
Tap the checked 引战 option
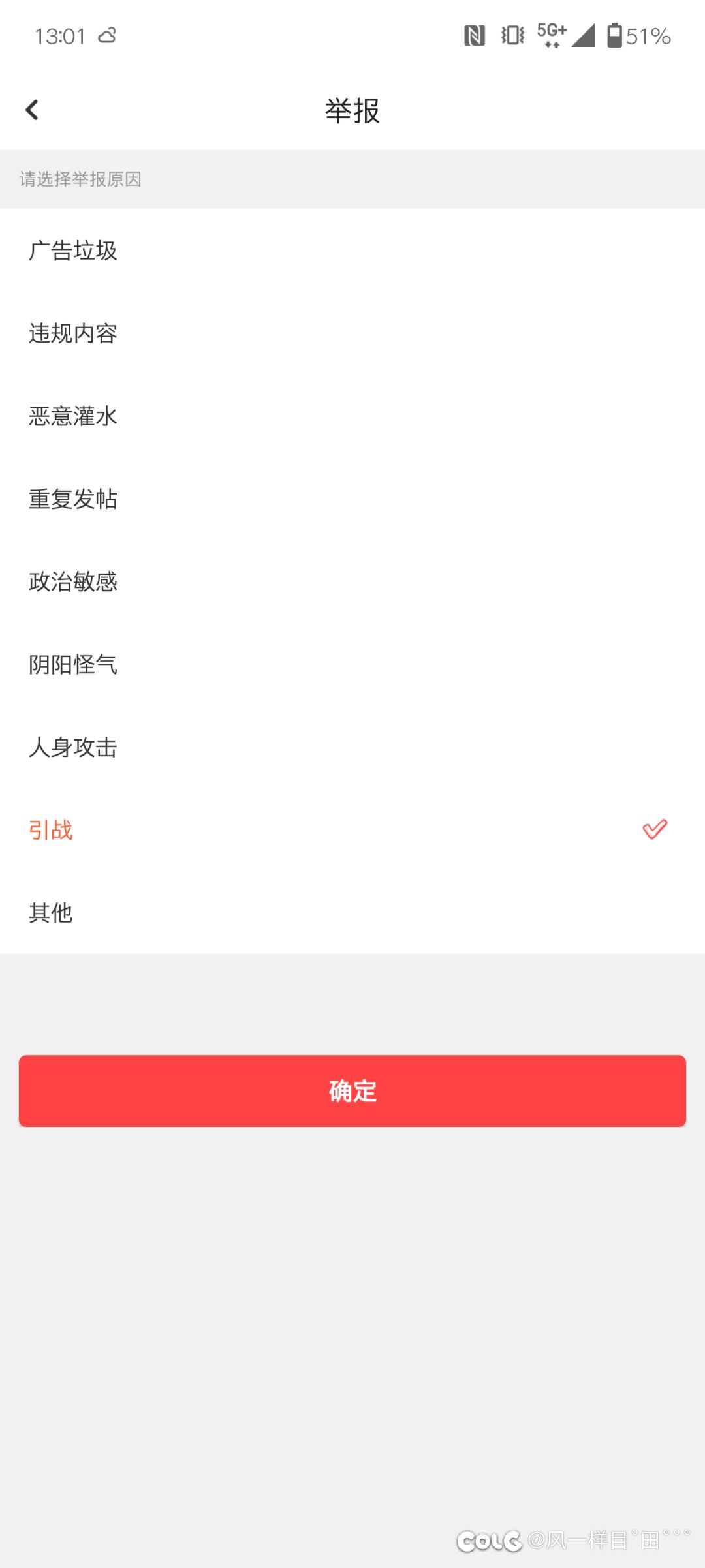52,830
